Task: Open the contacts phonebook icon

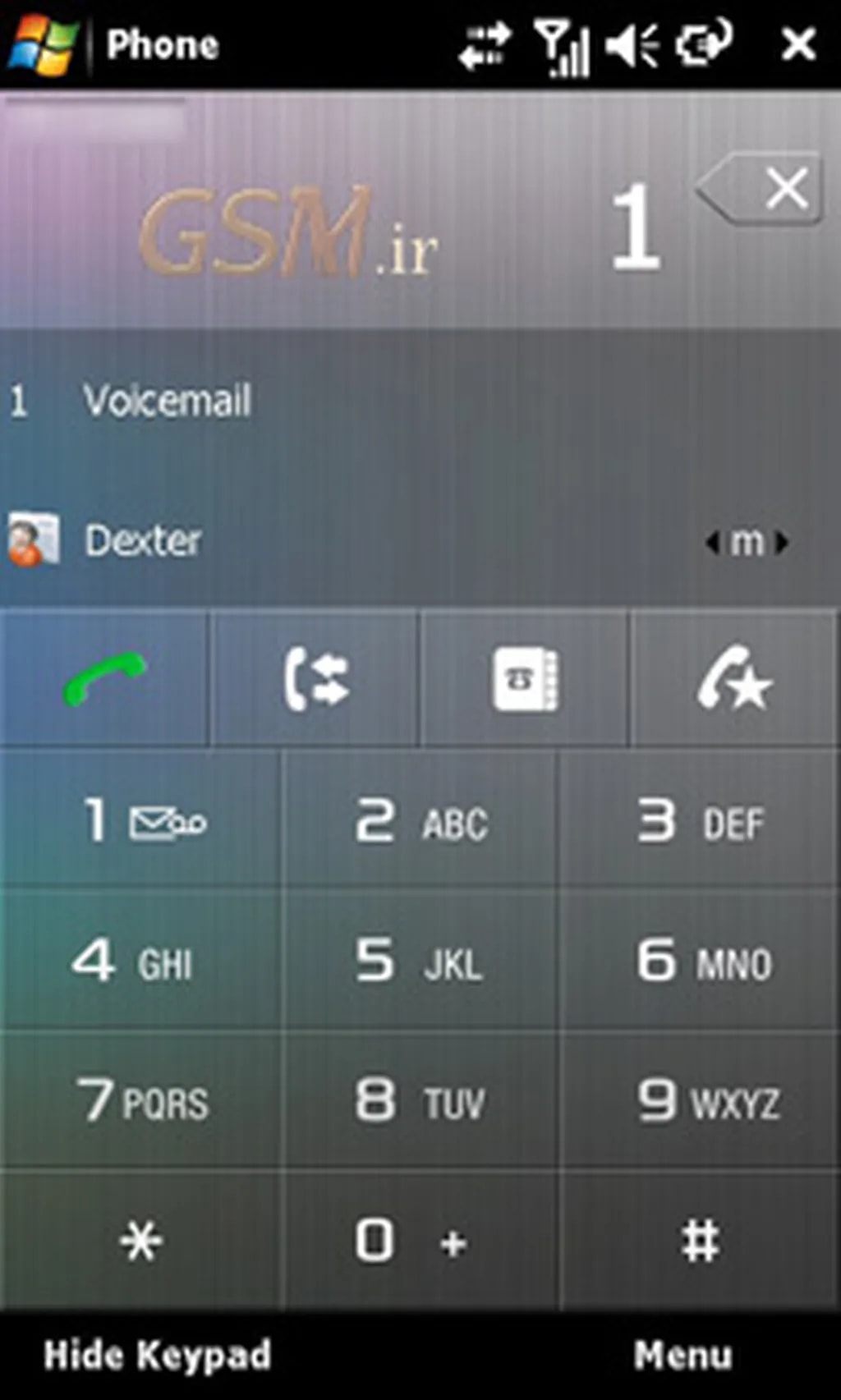Action: pos(525,678)
